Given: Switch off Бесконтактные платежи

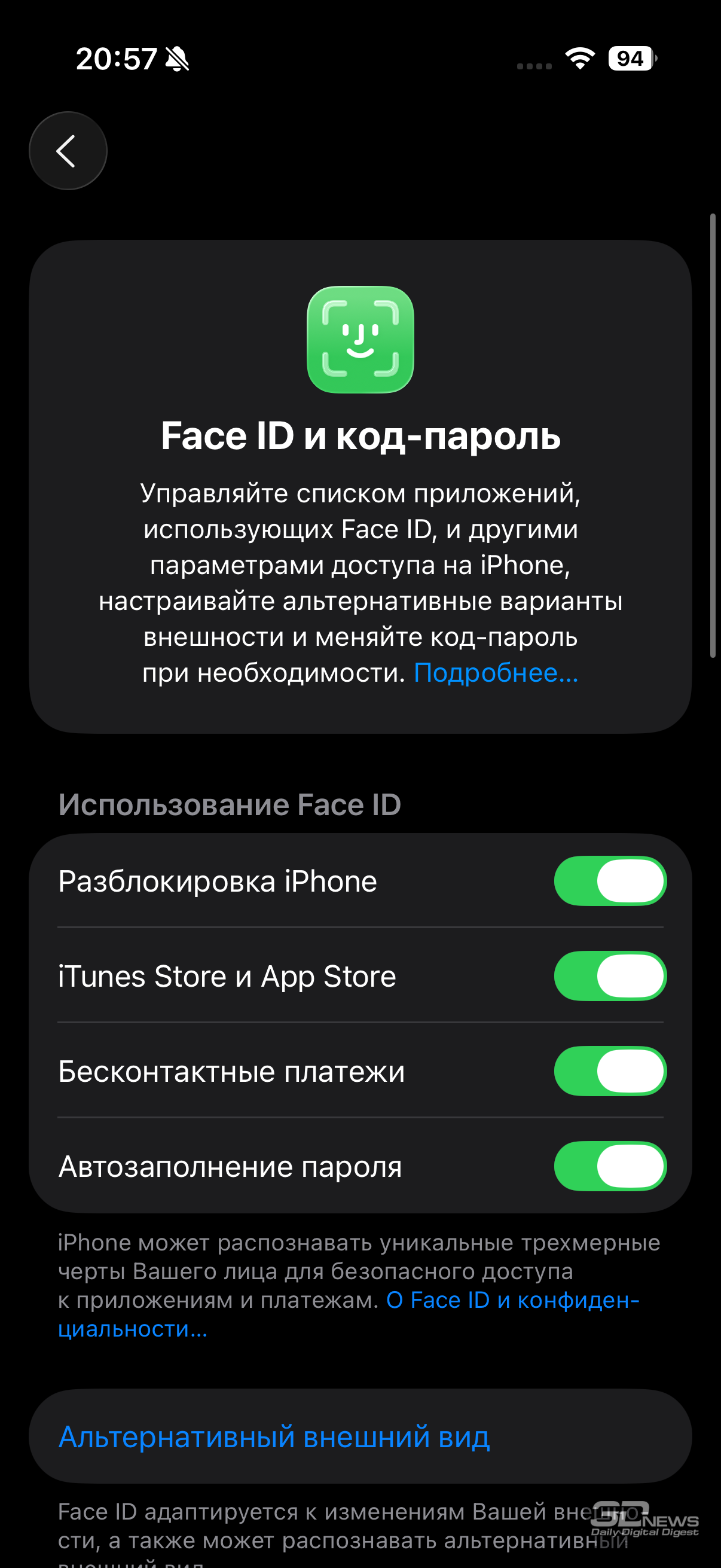Looking at the screenshot, I should click(x=610, y=1070).
